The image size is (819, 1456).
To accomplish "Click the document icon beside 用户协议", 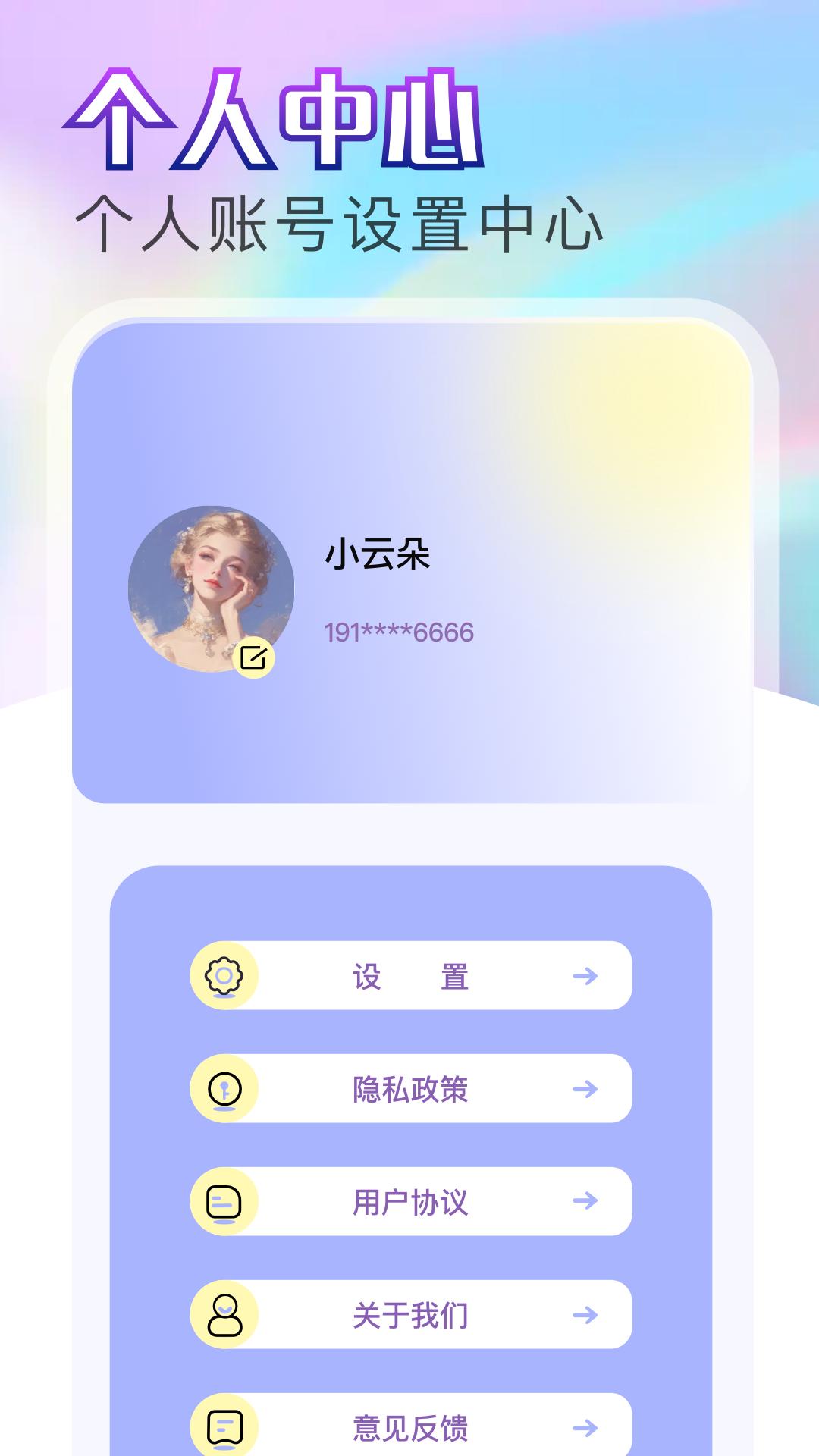I will pos(223,1200).
